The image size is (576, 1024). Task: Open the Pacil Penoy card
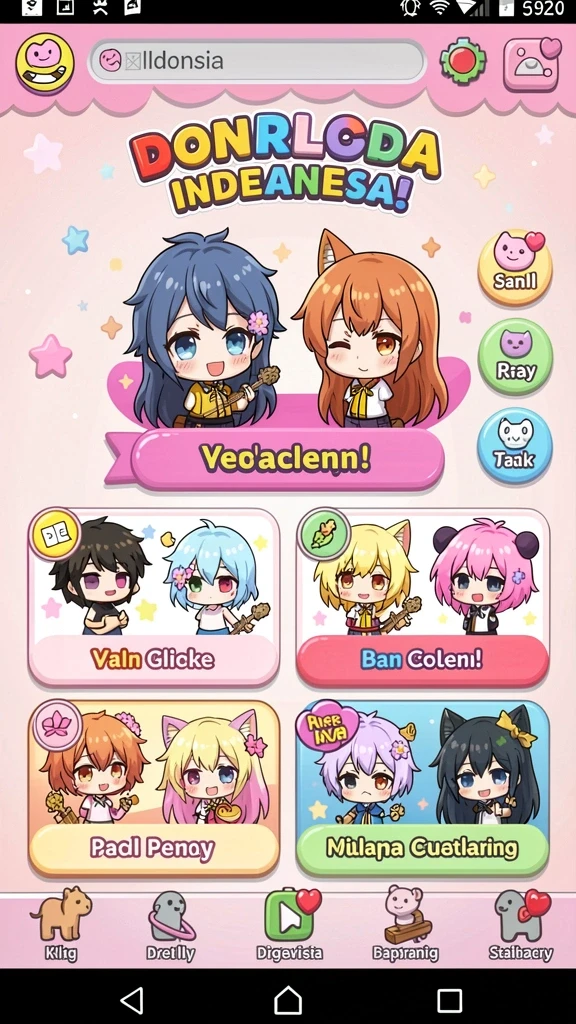154,788
